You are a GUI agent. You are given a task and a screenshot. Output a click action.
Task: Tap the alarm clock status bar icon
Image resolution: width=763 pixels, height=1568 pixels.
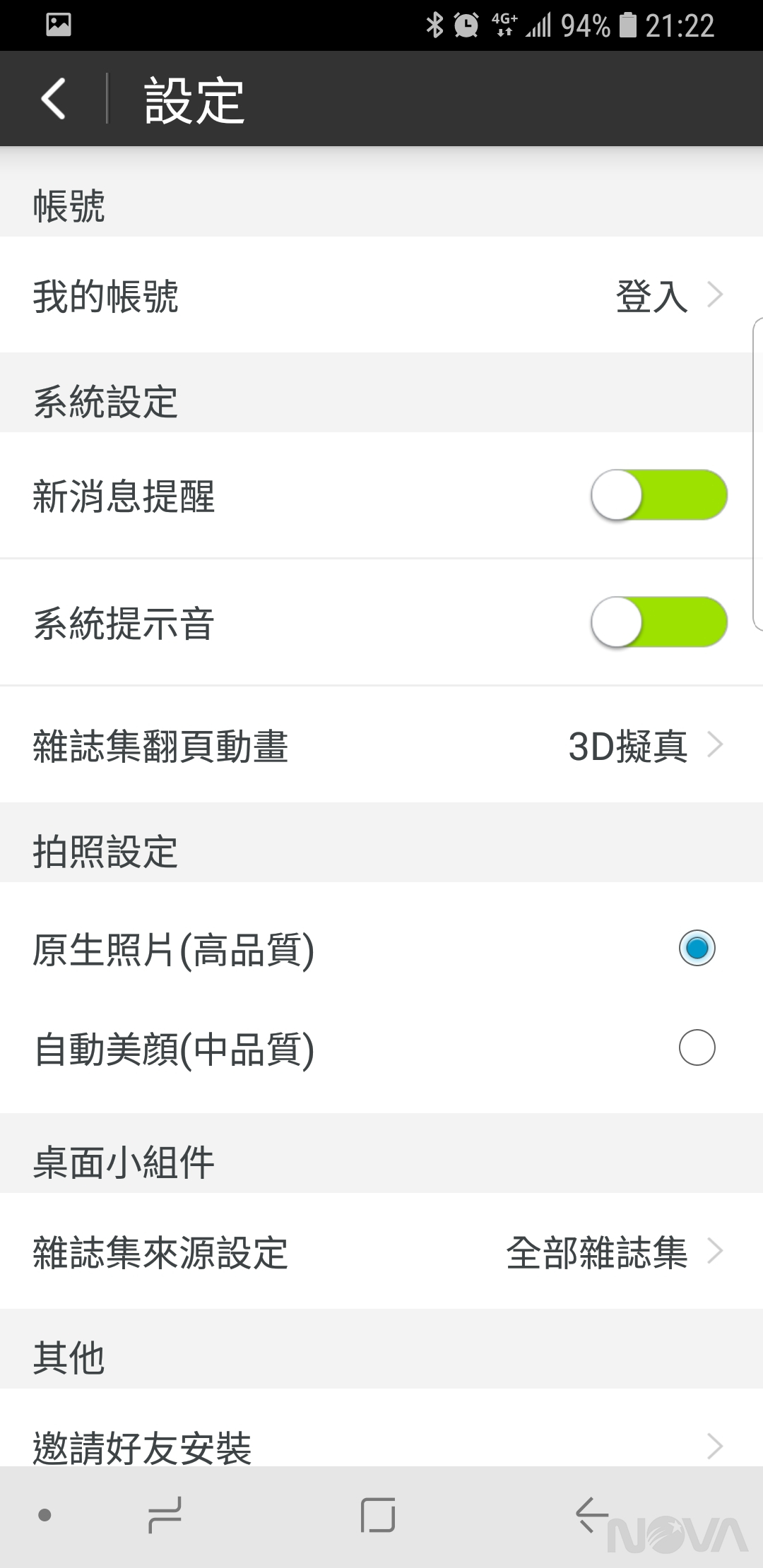tap(466, 25)
